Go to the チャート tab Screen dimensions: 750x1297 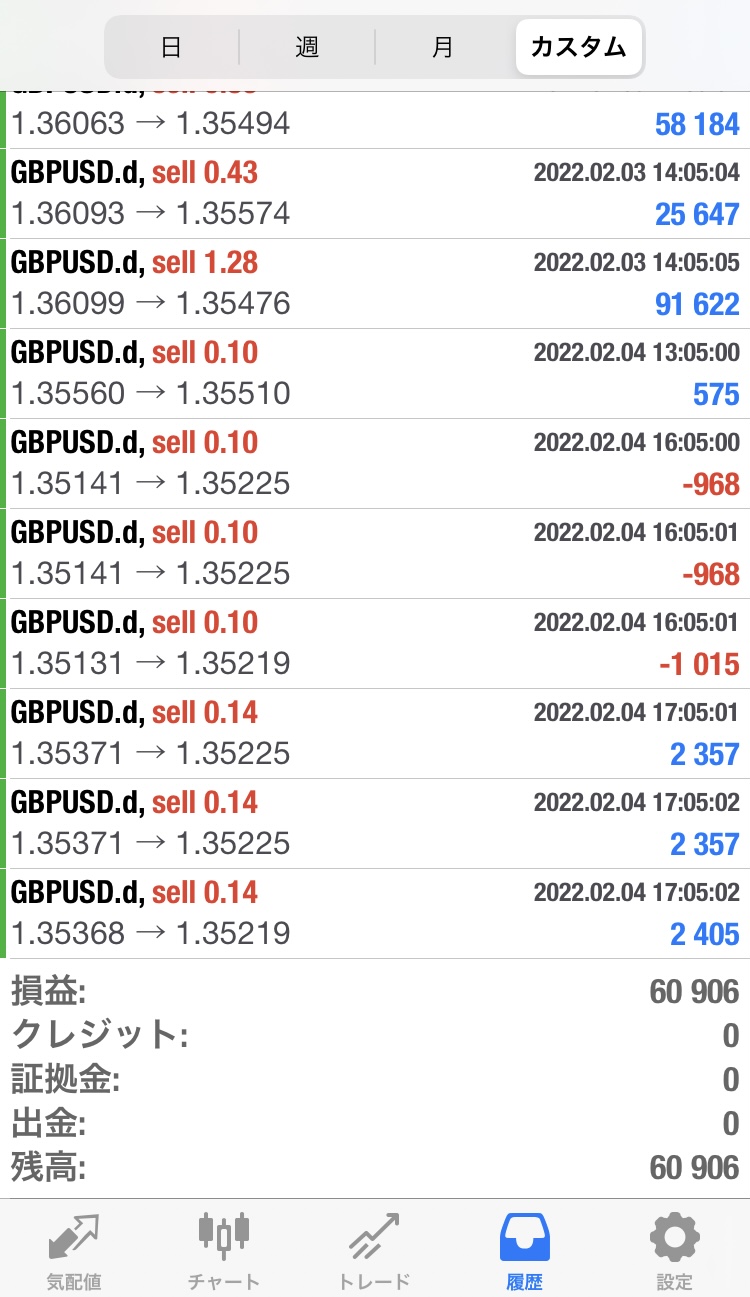point(224,1250)
